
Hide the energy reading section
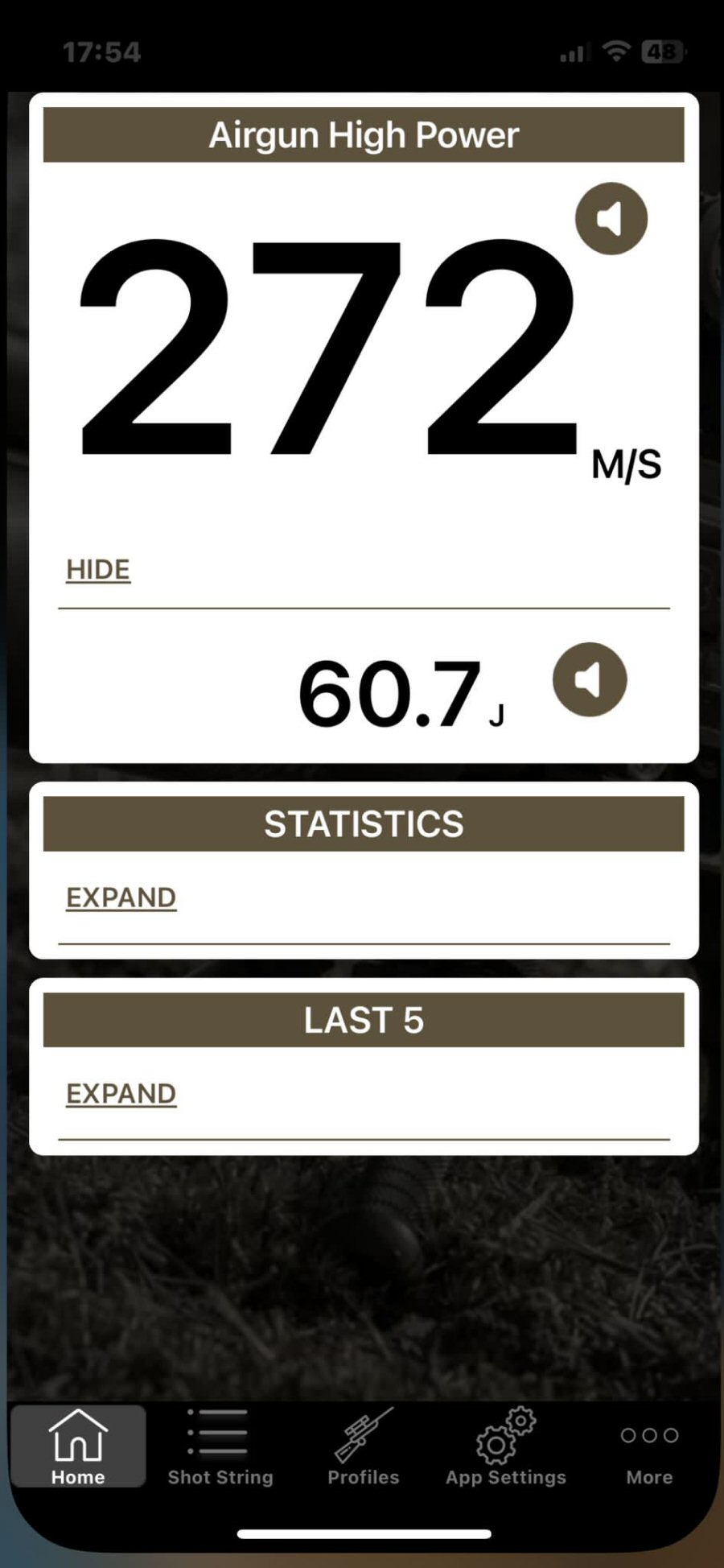tap(98, 570)
